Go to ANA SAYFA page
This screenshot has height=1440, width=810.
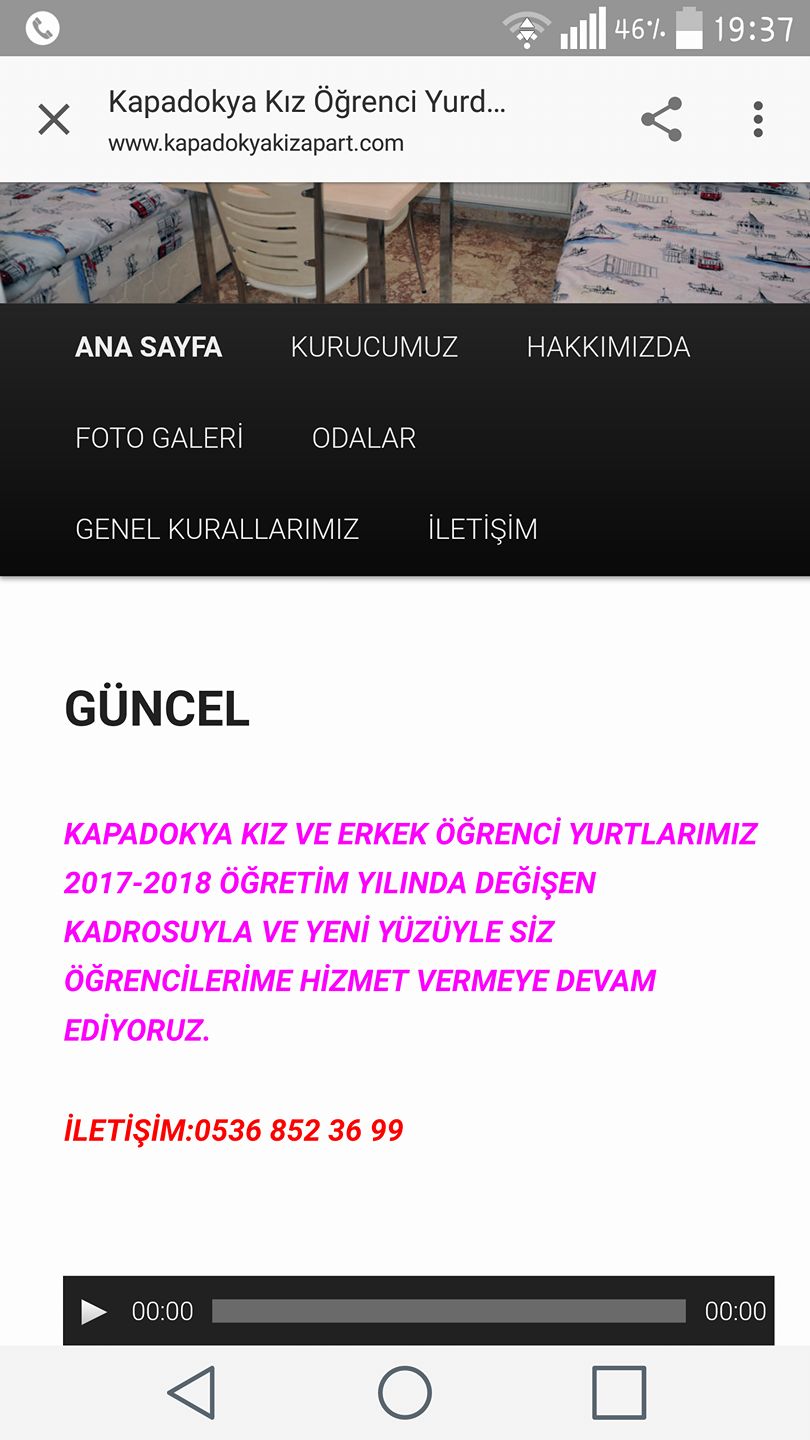[149, 347]
